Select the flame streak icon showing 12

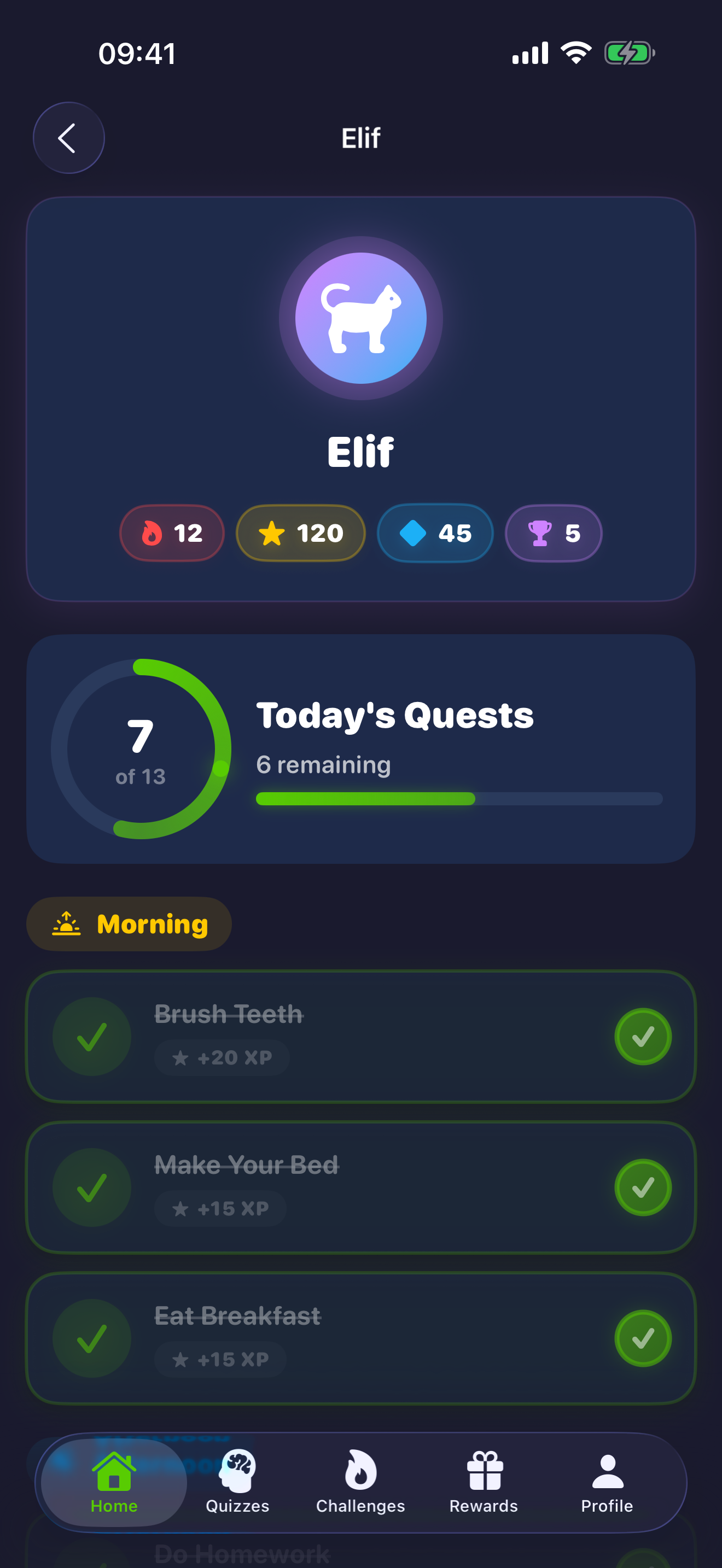(172, 533)
